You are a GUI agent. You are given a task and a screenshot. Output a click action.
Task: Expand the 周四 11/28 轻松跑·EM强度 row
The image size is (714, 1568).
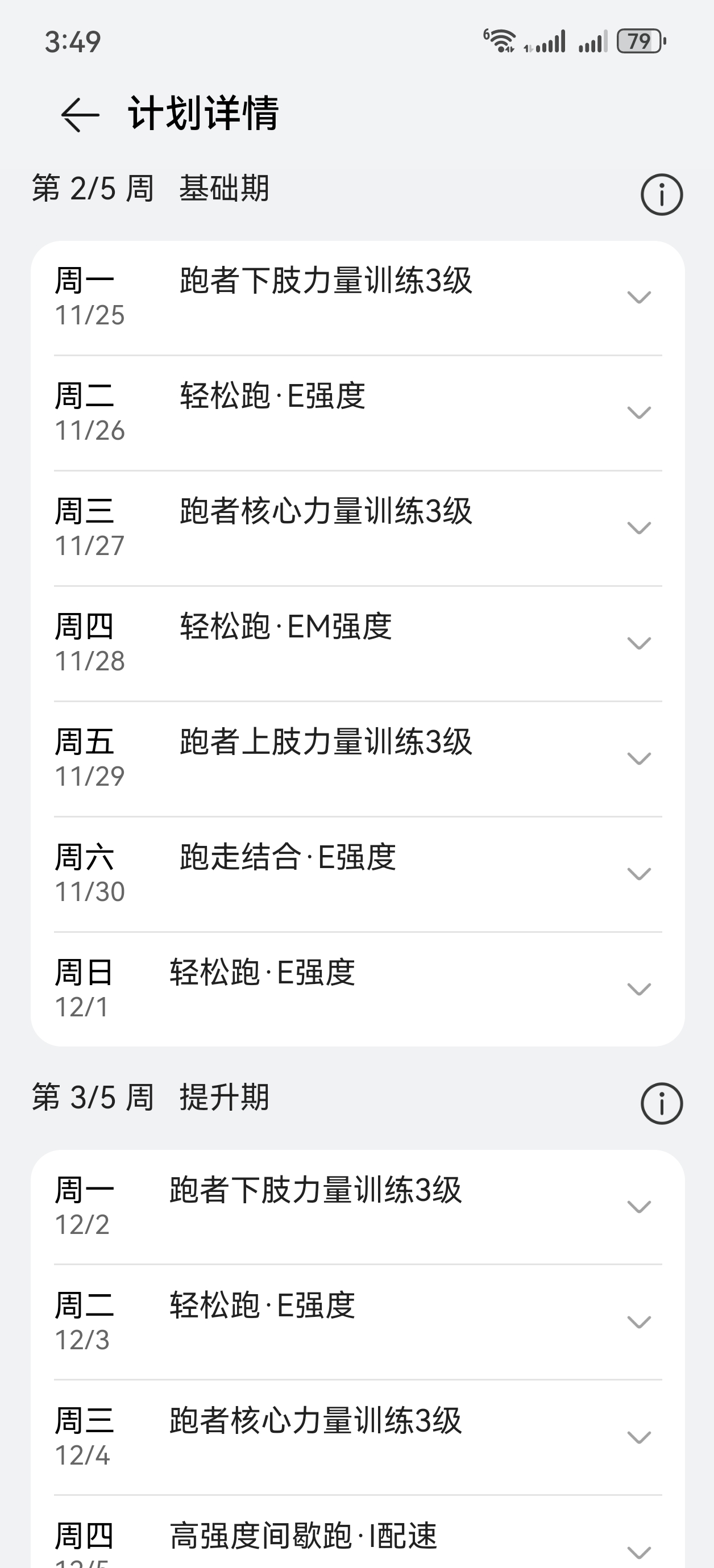pos(639,643)
